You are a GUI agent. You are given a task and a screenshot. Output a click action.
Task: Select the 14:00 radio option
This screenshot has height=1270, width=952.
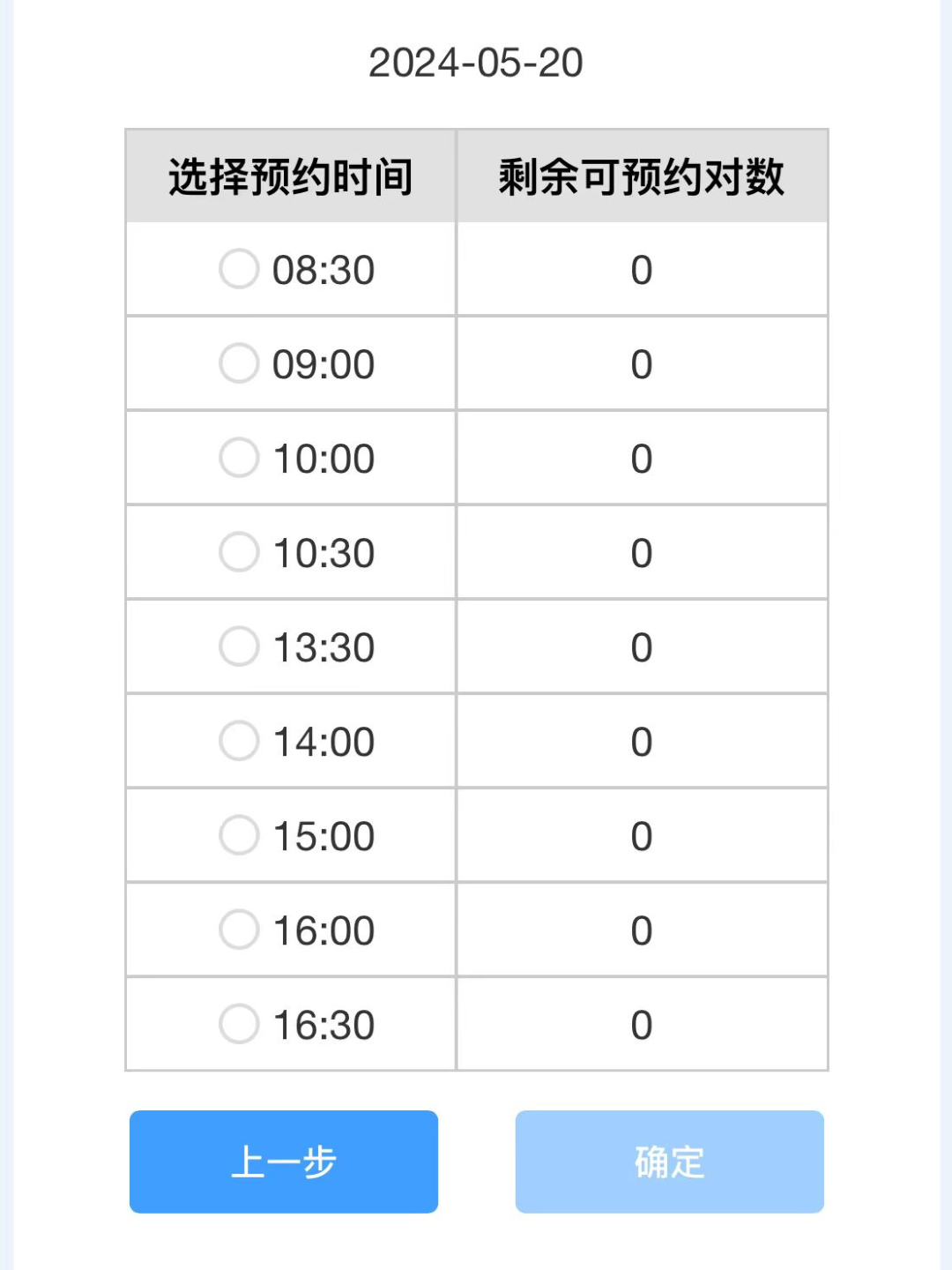(239, 741)
